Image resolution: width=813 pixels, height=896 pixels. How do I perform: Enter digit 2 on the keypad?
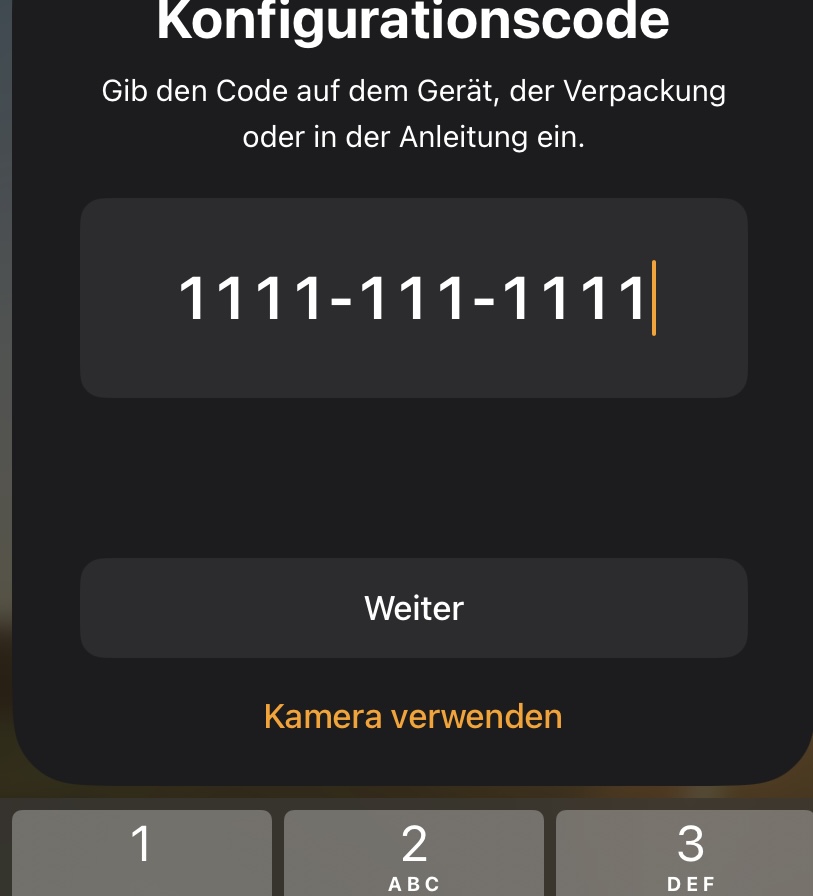(414, 852)
